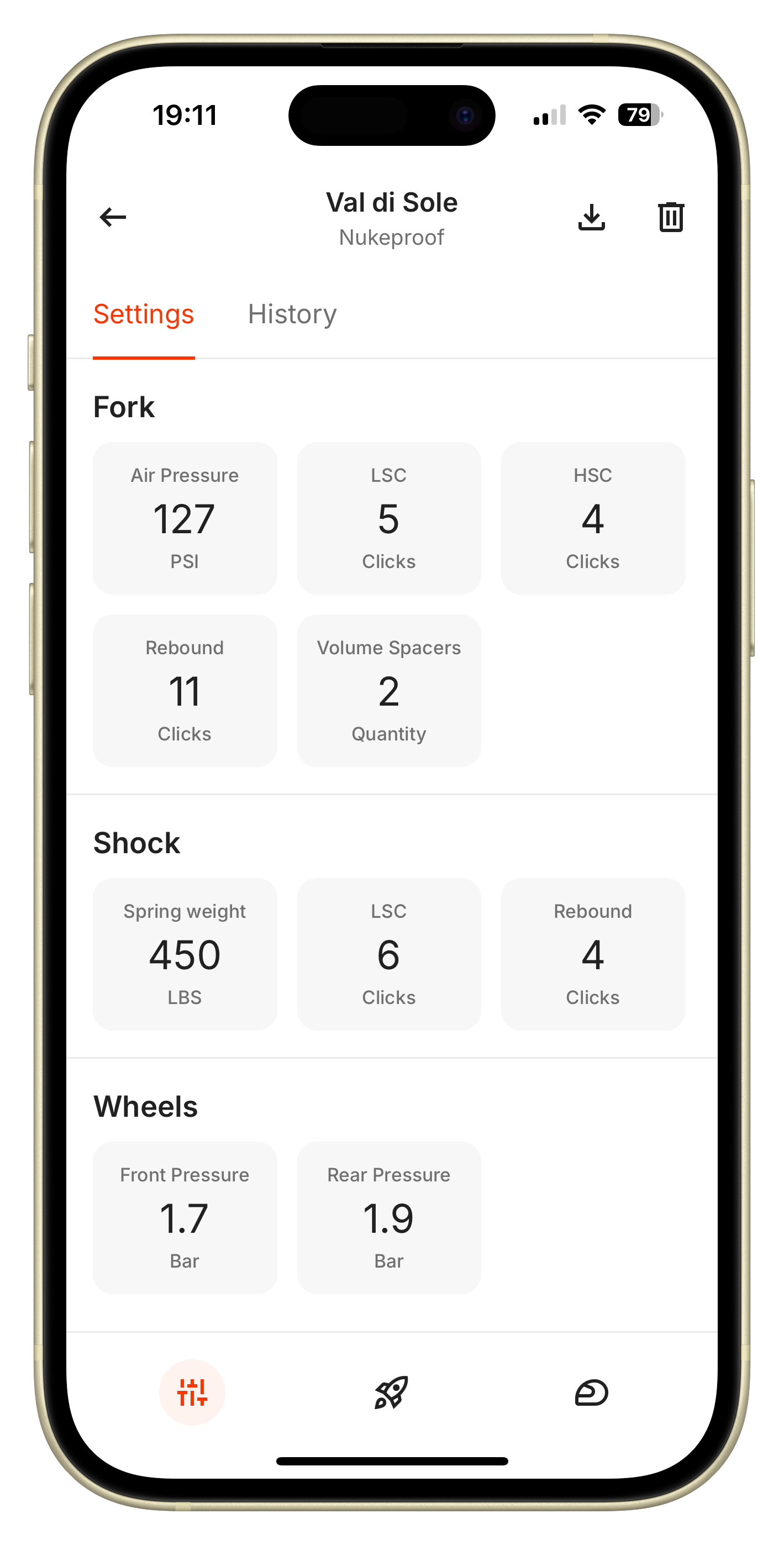Adjust the fork HSC setting
The width and height of the screenshot is (784, 1545).
point(593,517)
